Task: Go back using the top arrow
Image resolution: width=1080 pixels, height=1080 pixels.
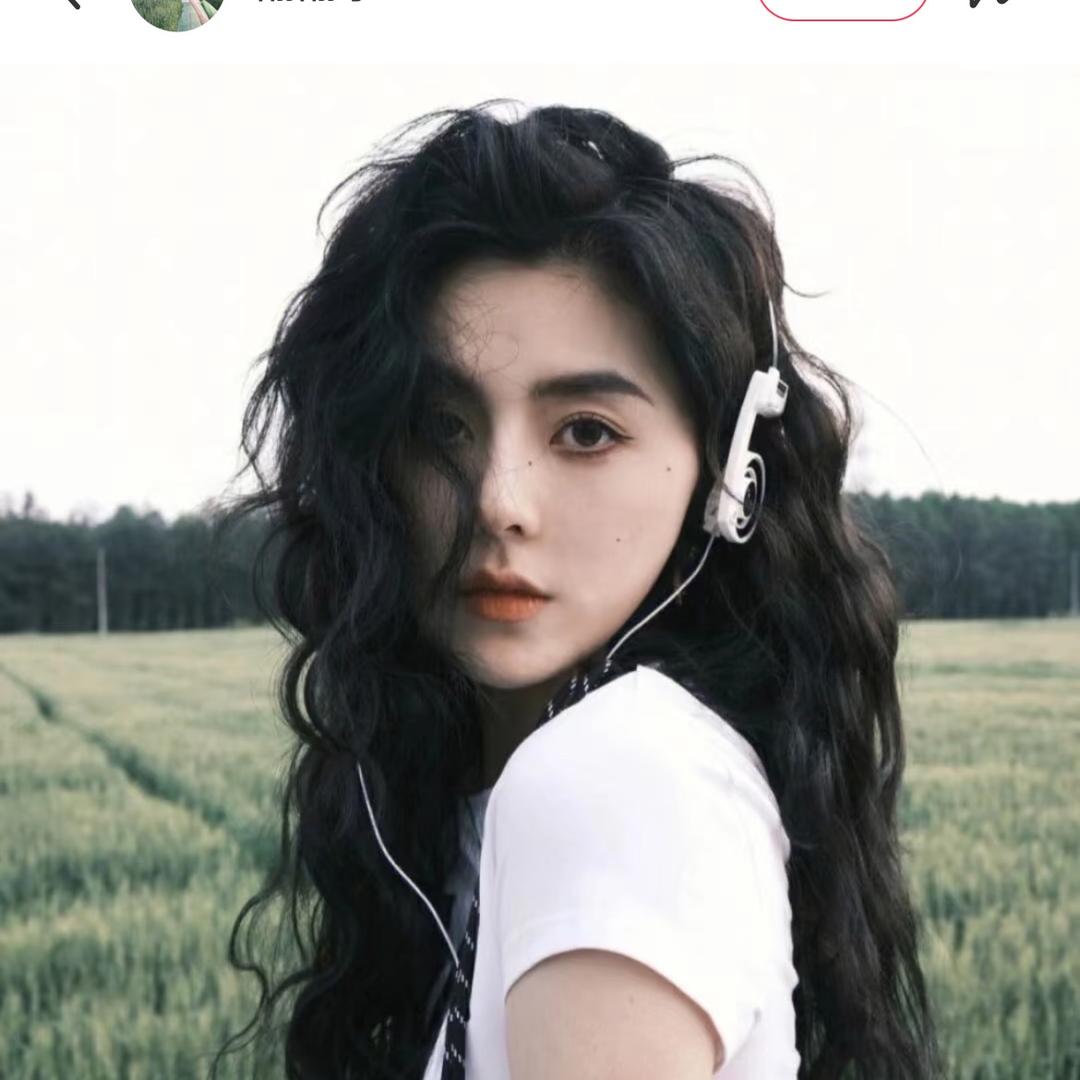Action: 70,3
